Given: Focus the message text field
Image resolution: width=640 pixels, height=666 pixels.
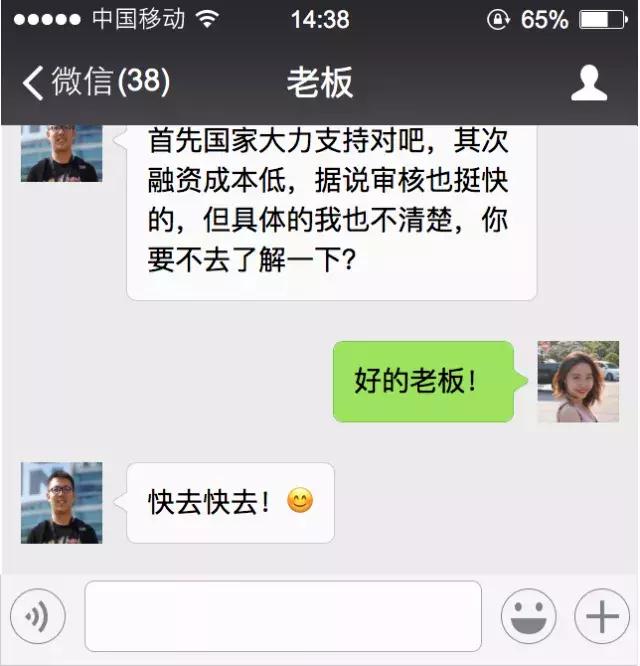Looking at the screenshot, I should point(283,617).
